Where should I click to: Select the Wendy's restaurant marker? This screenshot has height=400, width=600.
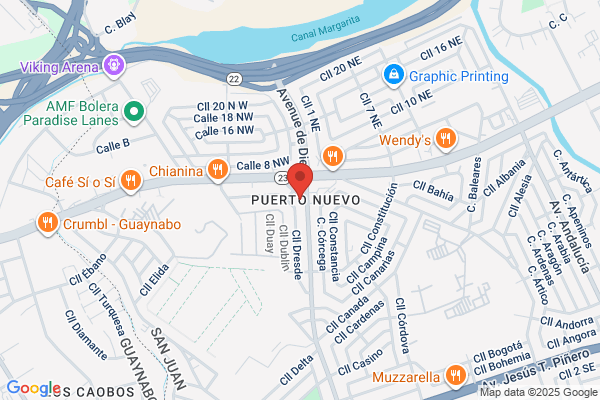[445, 139]
